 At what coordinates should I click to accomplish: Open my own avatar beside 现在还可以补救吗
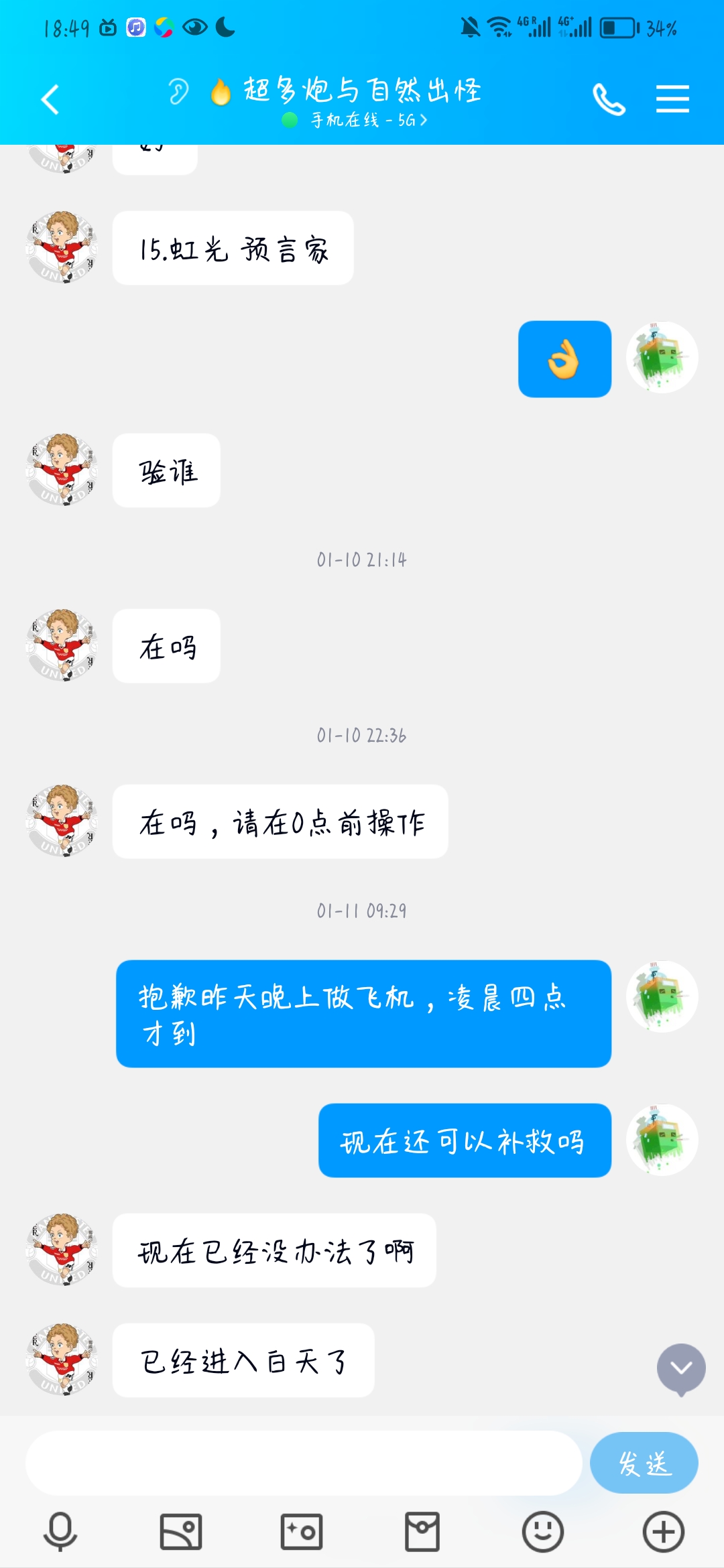(x=662, y=1140)
